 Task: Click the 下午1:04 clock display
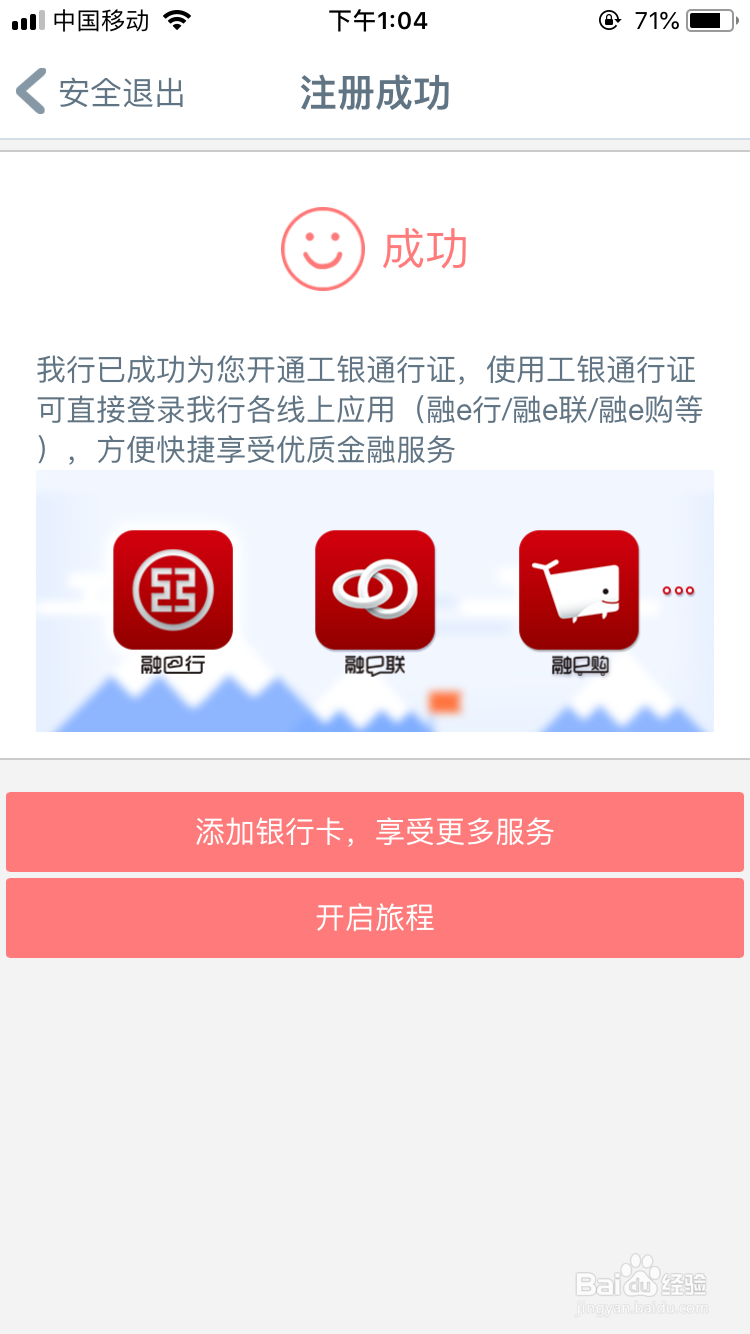tap(375, 19)
